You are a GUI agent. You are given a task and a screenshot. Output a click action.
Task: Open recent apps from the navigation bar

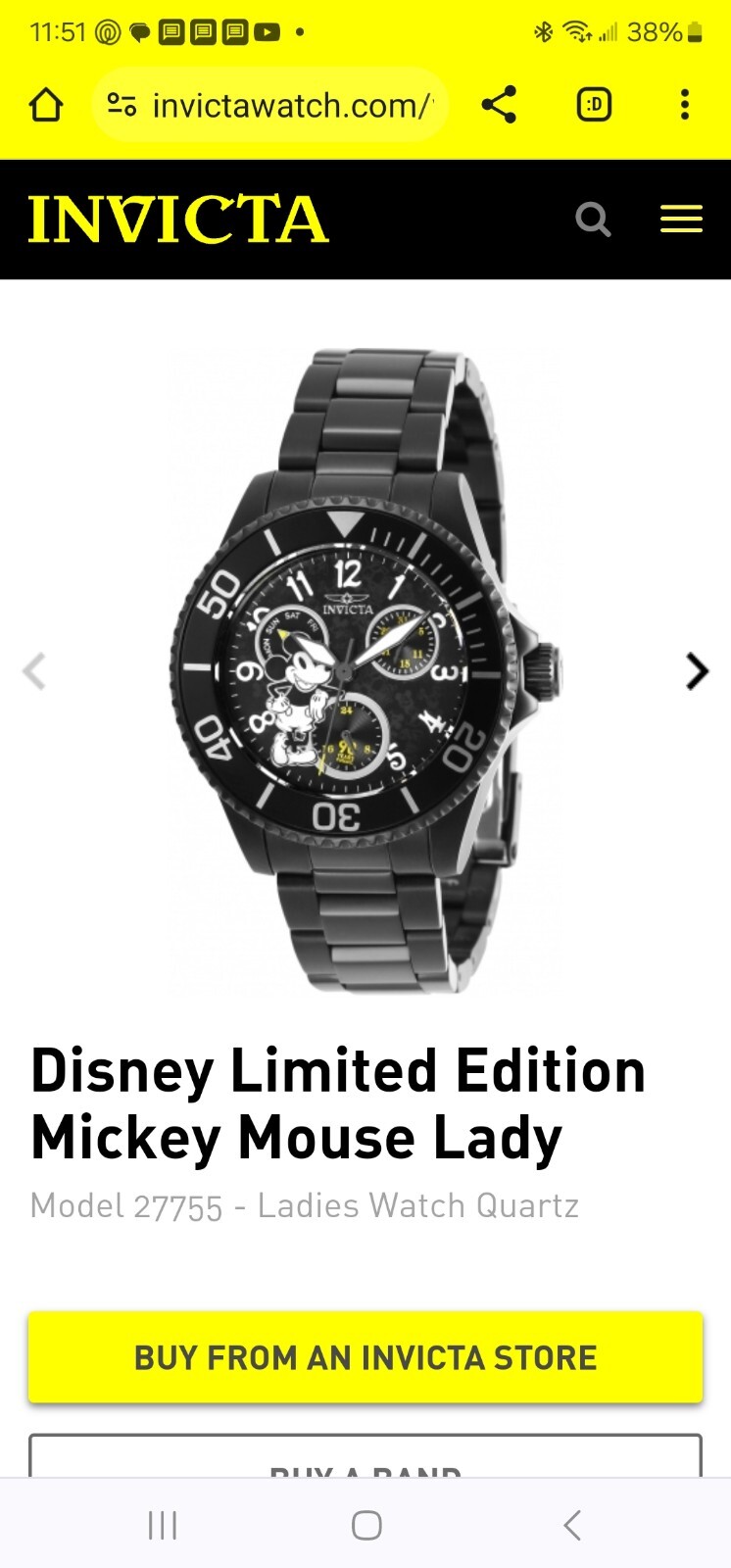[x=163, y=1525]
